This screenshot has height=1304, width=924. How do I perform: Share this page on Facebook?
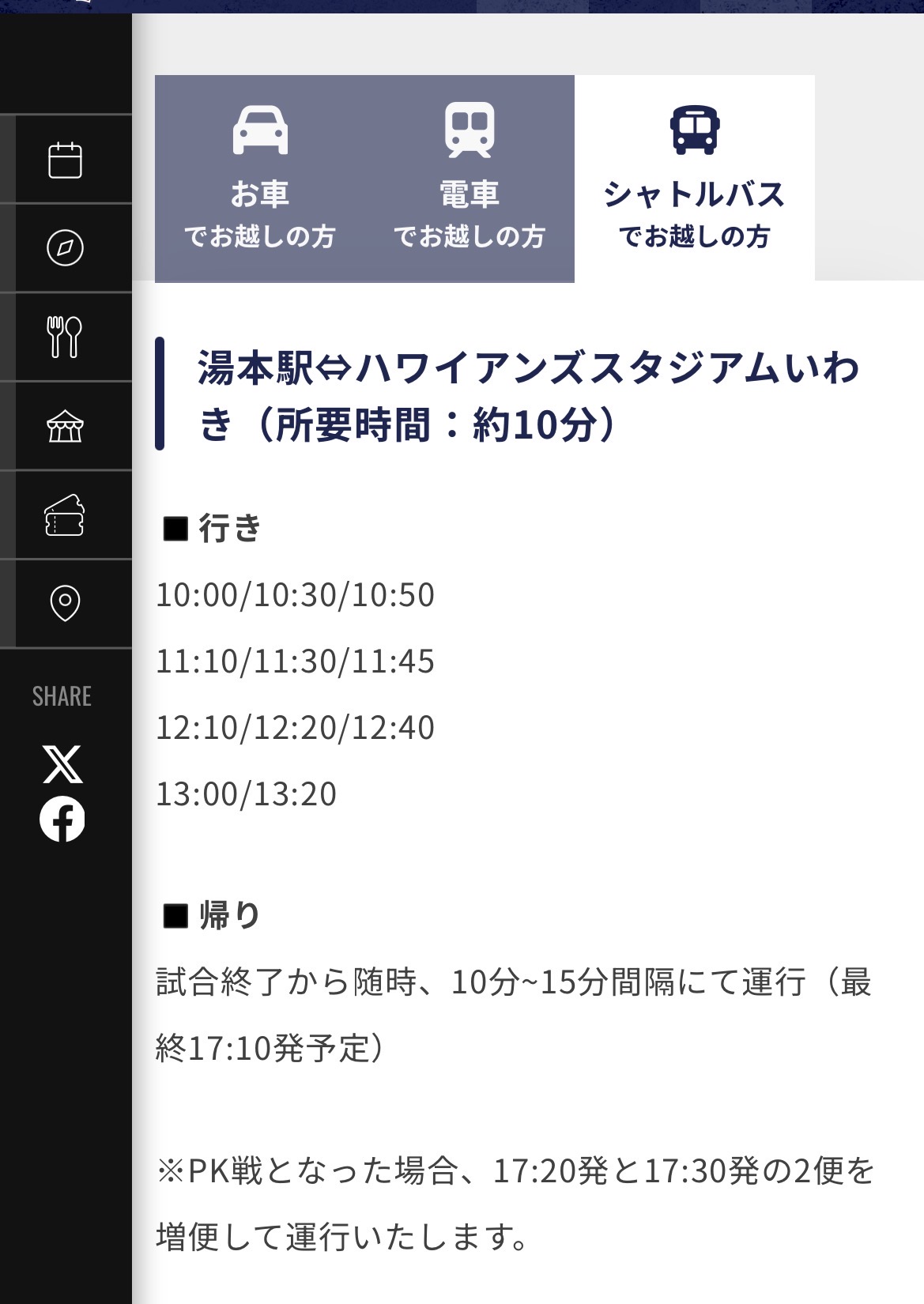(x=62, y=820)
